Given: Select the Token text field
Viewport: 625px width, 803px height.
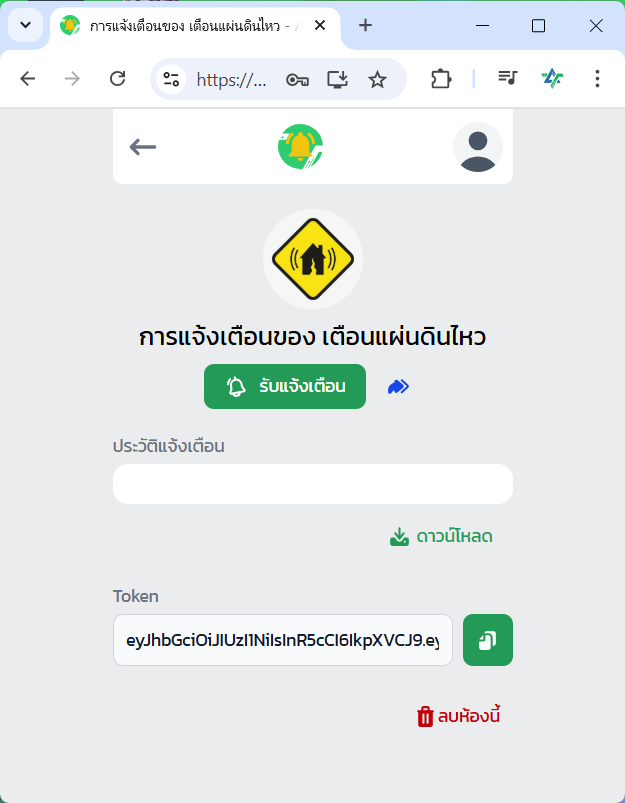Looking at the screenshot, I should 282,640.
